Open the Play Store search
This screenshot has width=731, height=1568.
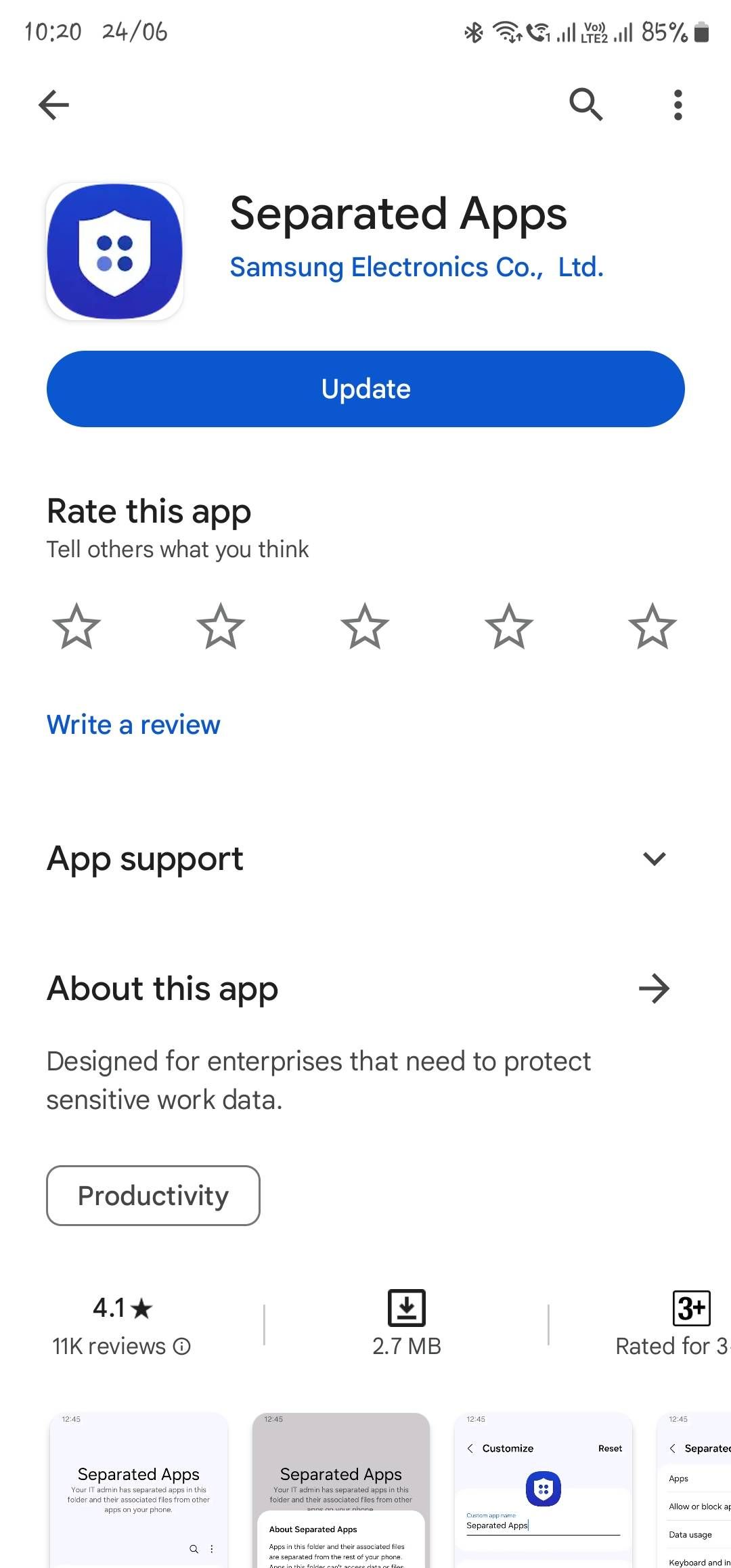(586, 104)
